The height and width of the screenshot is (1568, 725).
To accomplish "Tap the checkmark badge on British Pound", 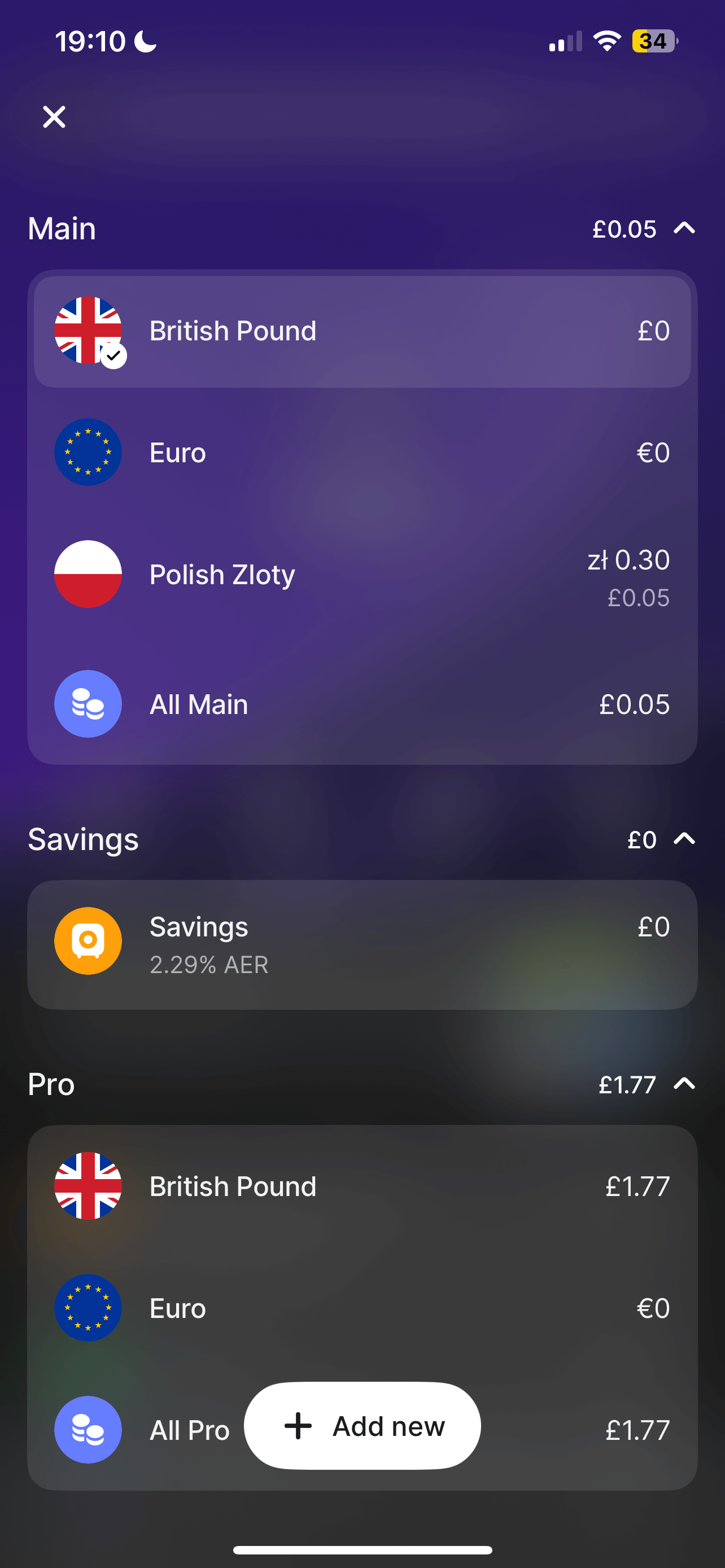I will coord(113,356).
